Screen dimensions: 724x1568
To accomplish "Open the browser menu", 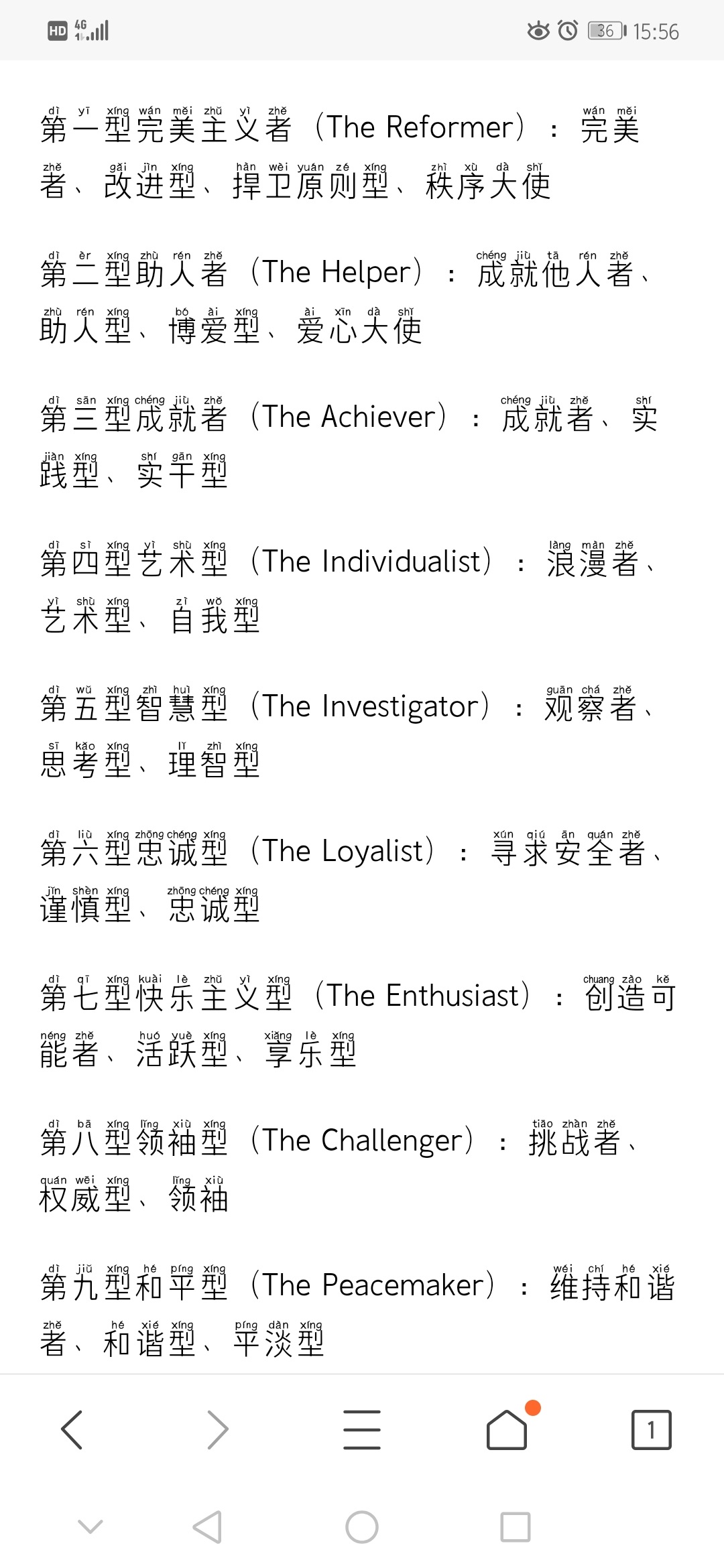I will click(x=362, y=1430).
